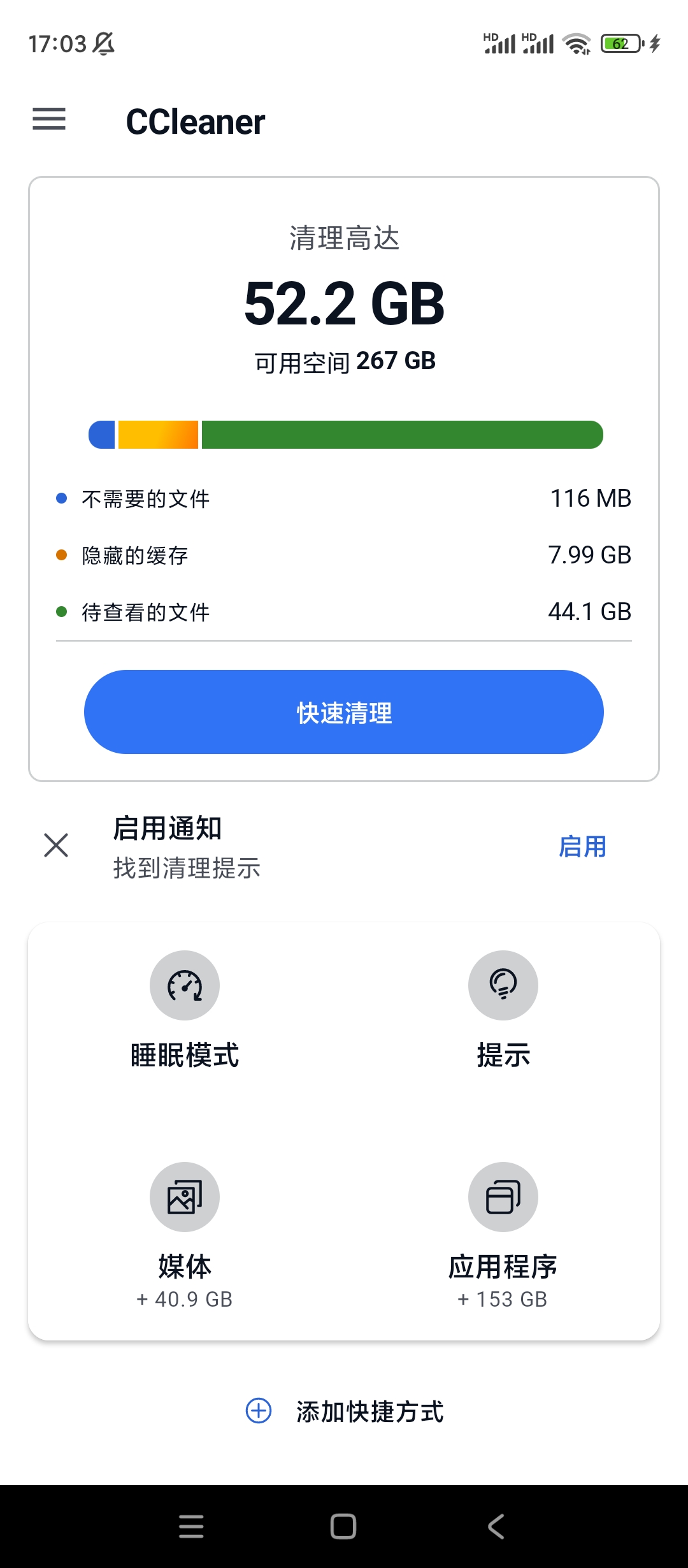Open 隐藏的缓存 hidden cache row
688x1568 pixels.
[x=344, y=555]
